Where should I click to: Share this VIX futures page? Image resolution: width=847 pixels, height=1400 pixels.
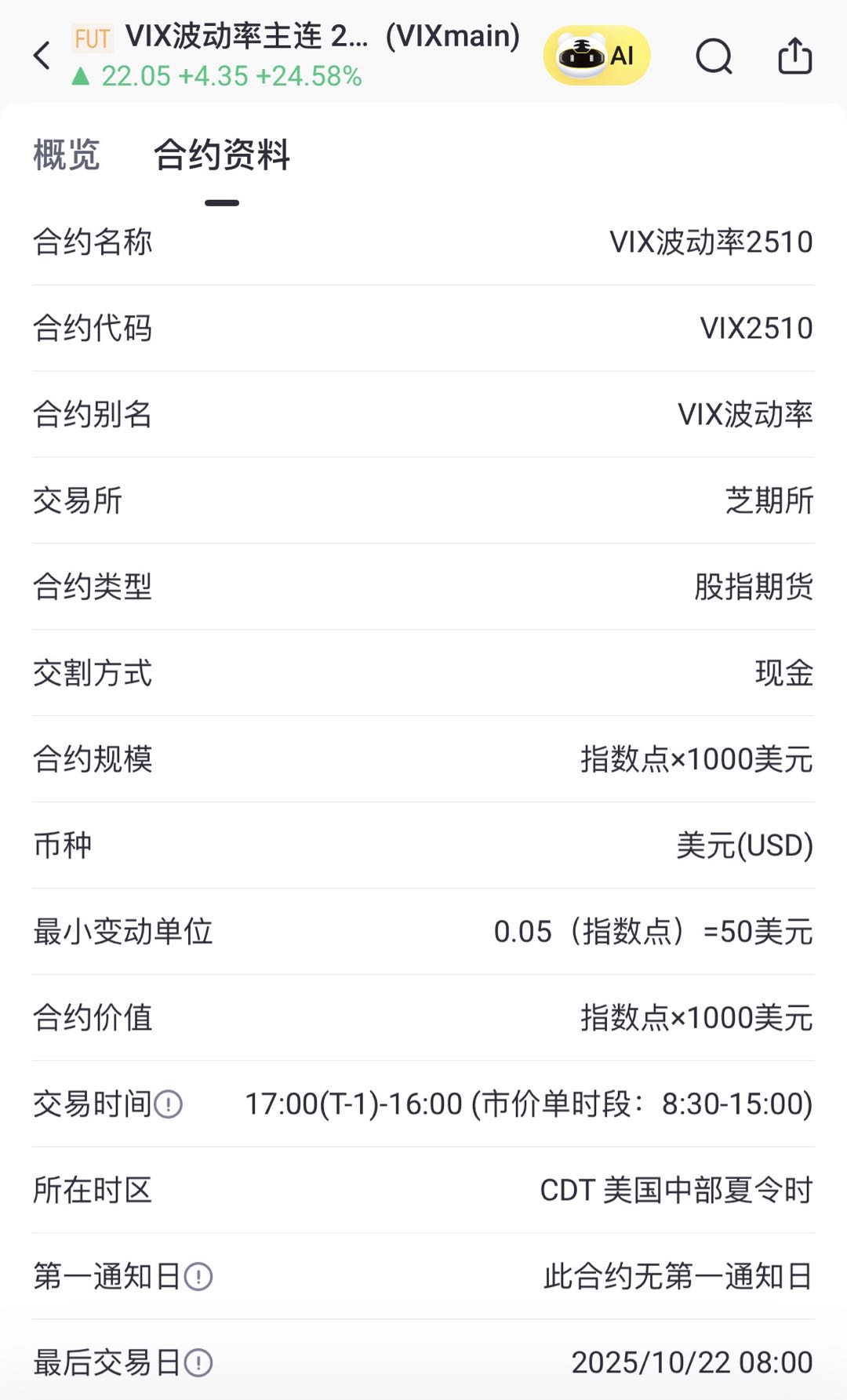[794, 56]
